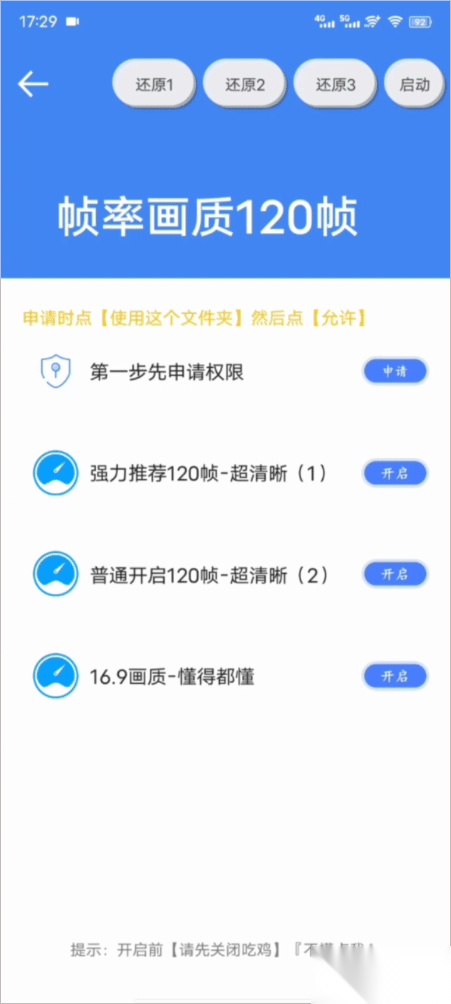Select the 还原2 button

(244, 84)
